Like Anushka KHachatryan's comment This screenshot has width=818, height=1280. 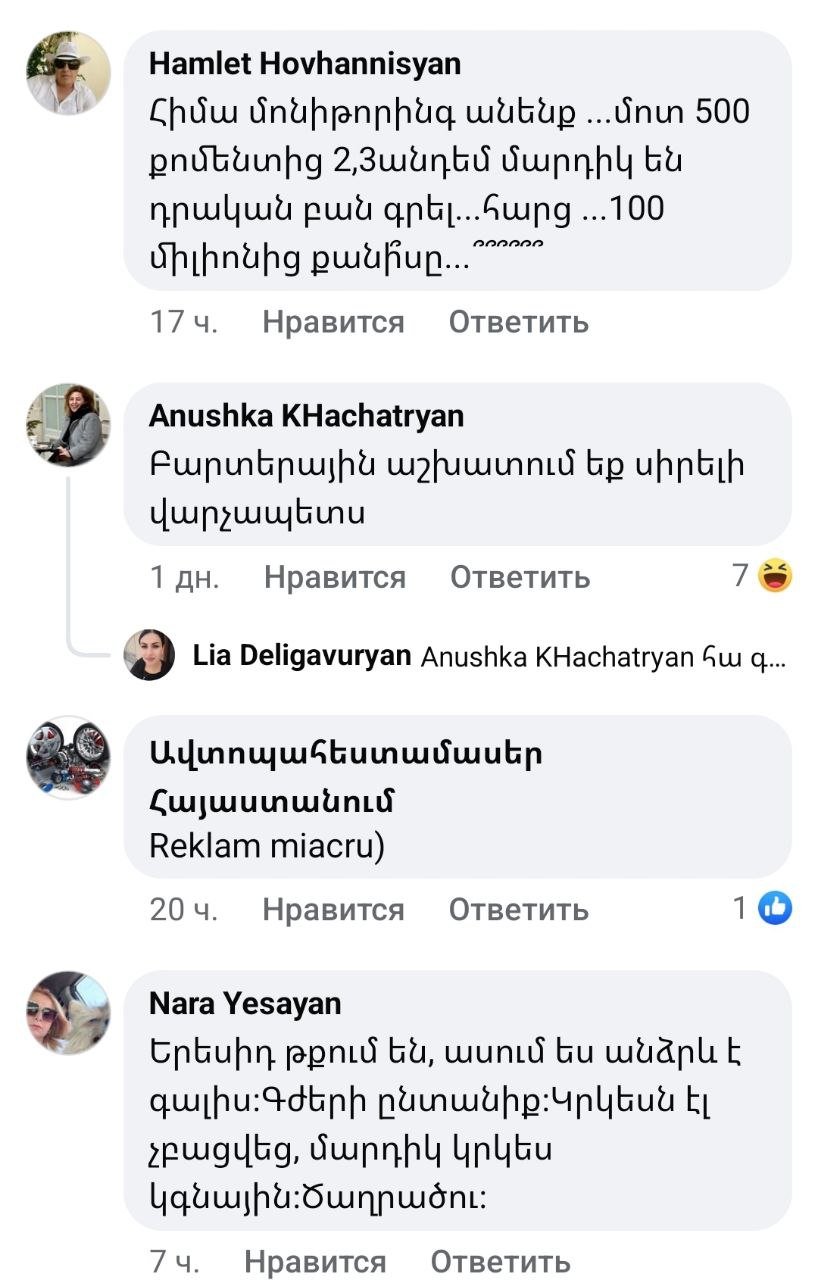click(x=334, y=577)
